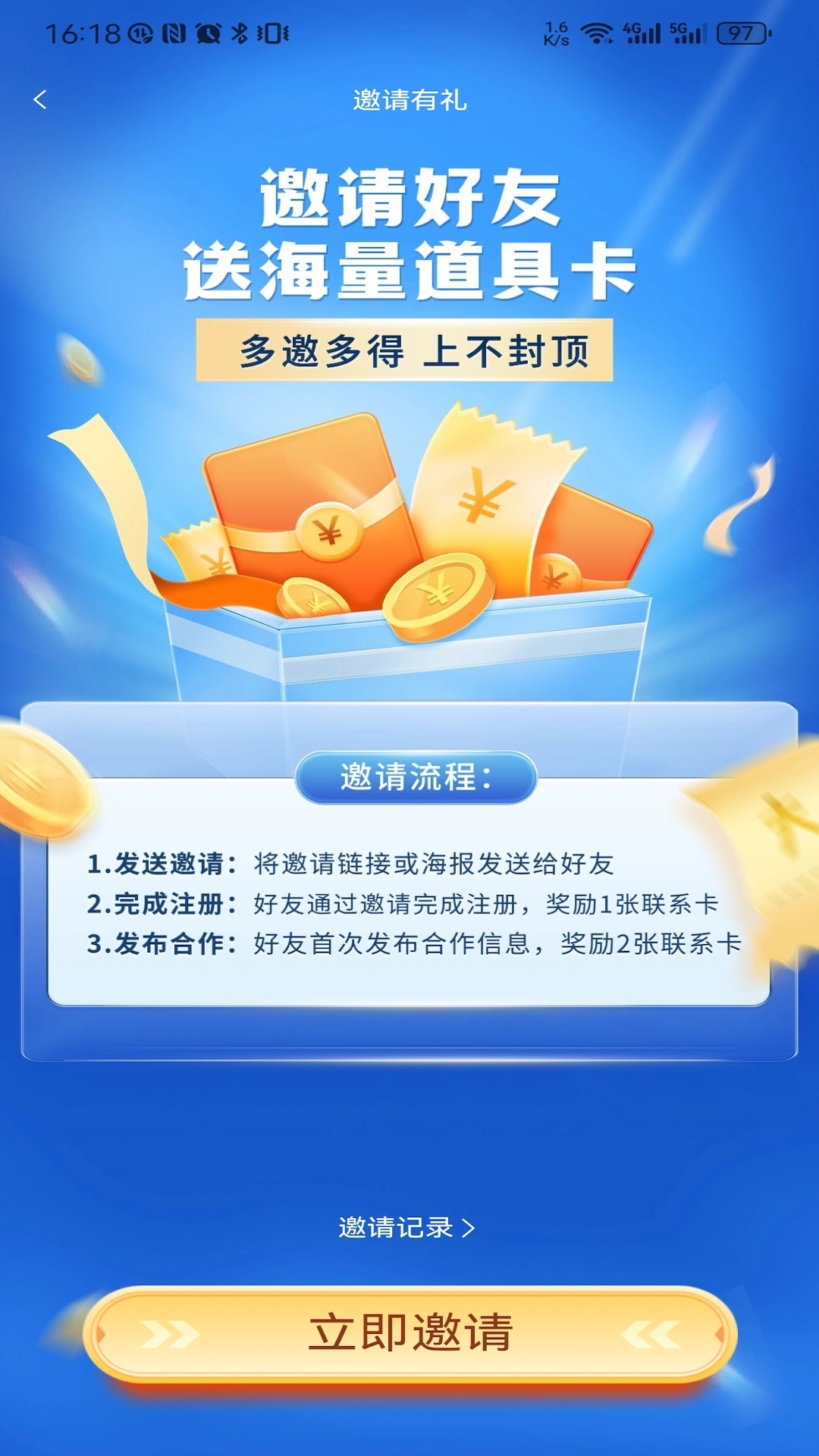Go back from the 邀请有礼 page
Image resolution: width=819 pixels, height=1456 pixels.
click(41, 99)
